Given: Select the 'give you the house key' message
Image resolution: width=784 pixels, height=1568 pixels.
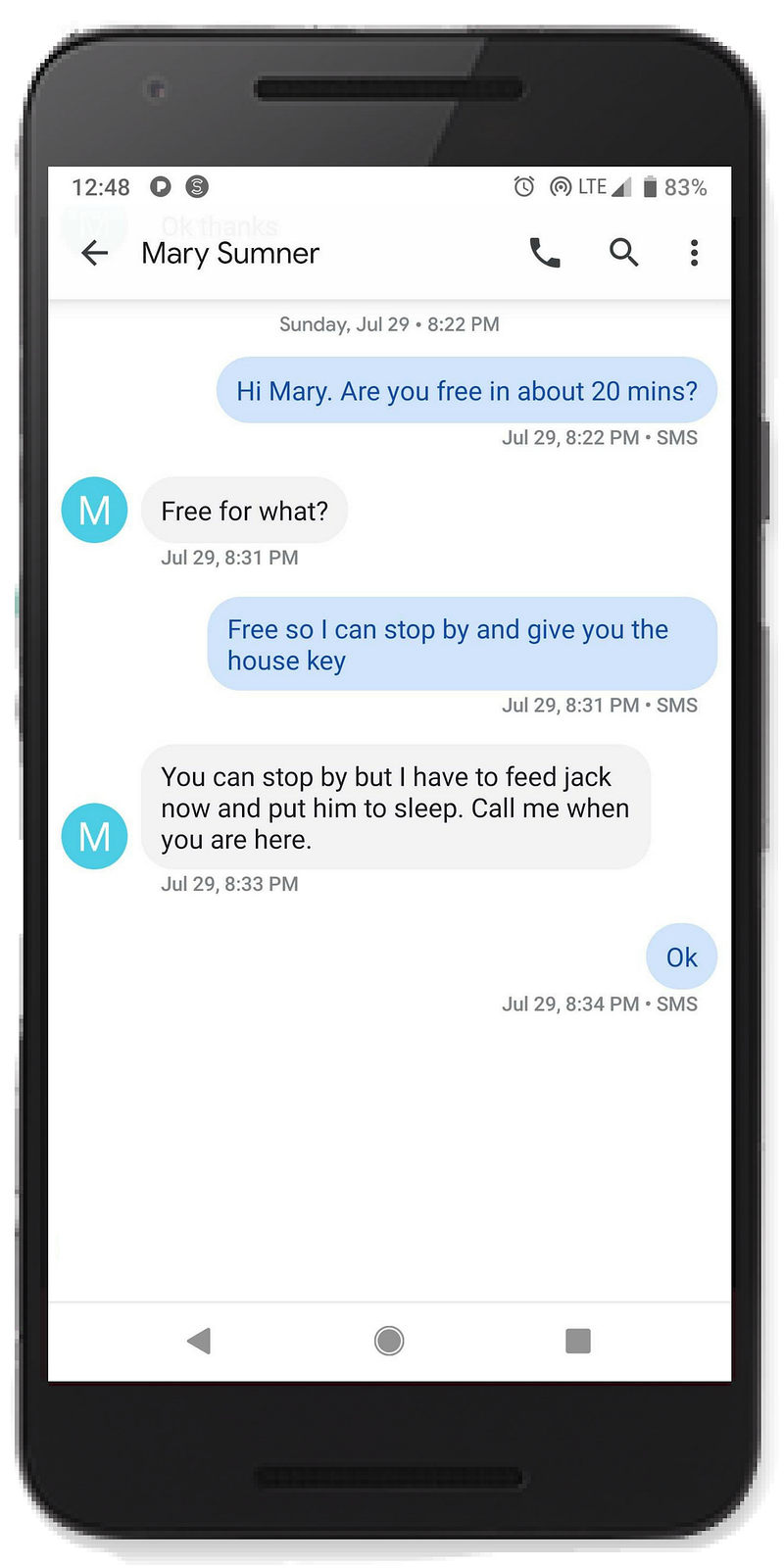Looking at the screenshot, I should click(462, 644).
